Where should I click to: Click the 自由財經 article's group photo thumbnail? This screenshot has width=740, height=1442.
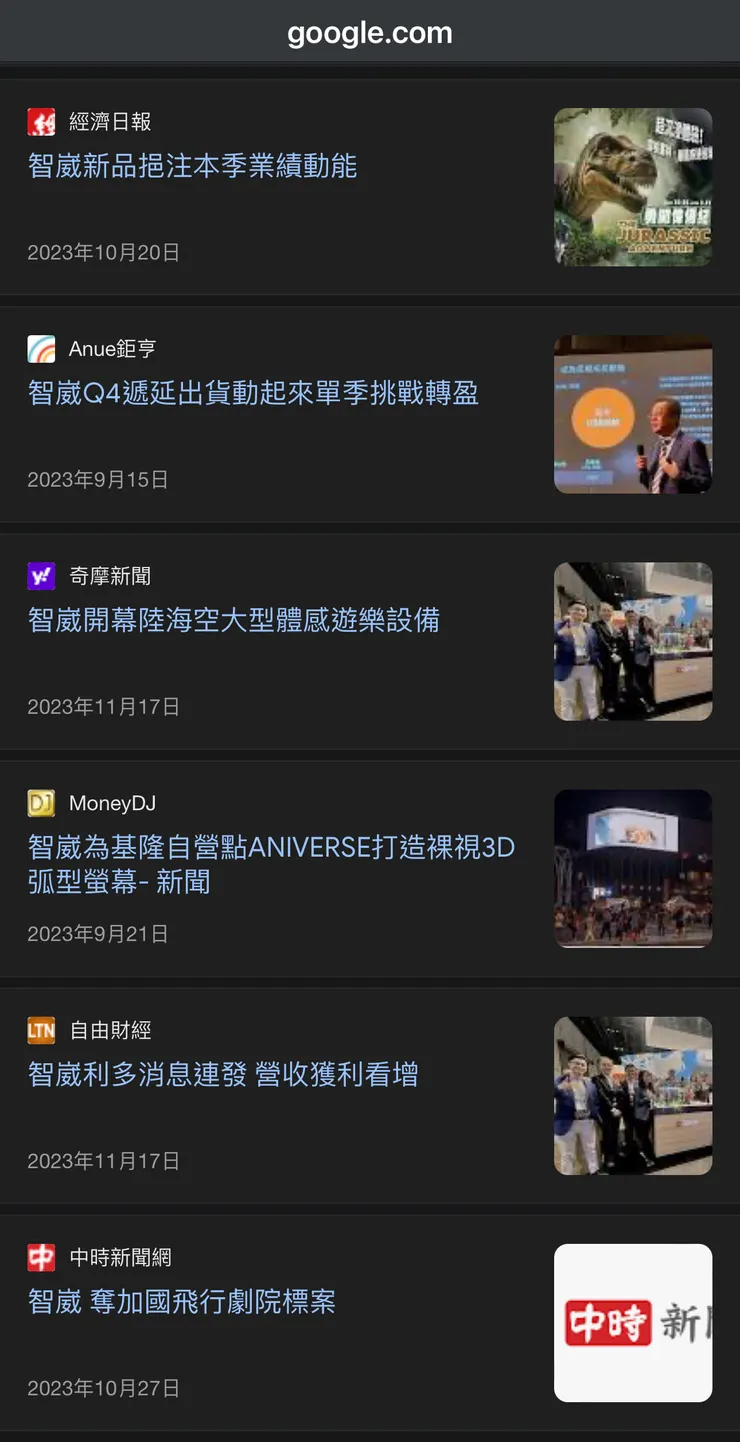click(633, 1095)
